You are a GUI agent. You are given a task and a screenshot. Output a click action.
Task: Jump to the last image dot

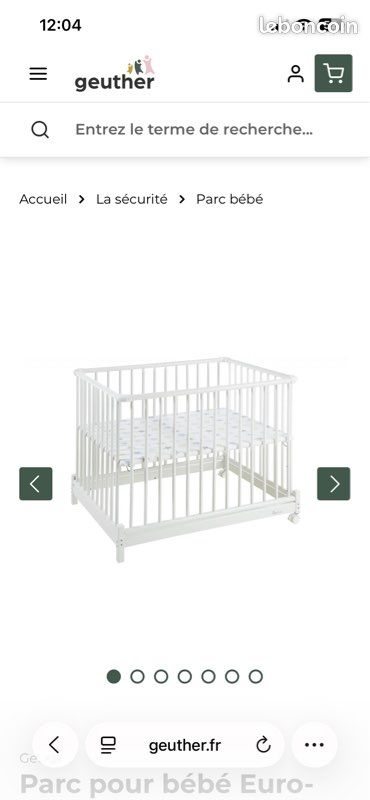256,677
